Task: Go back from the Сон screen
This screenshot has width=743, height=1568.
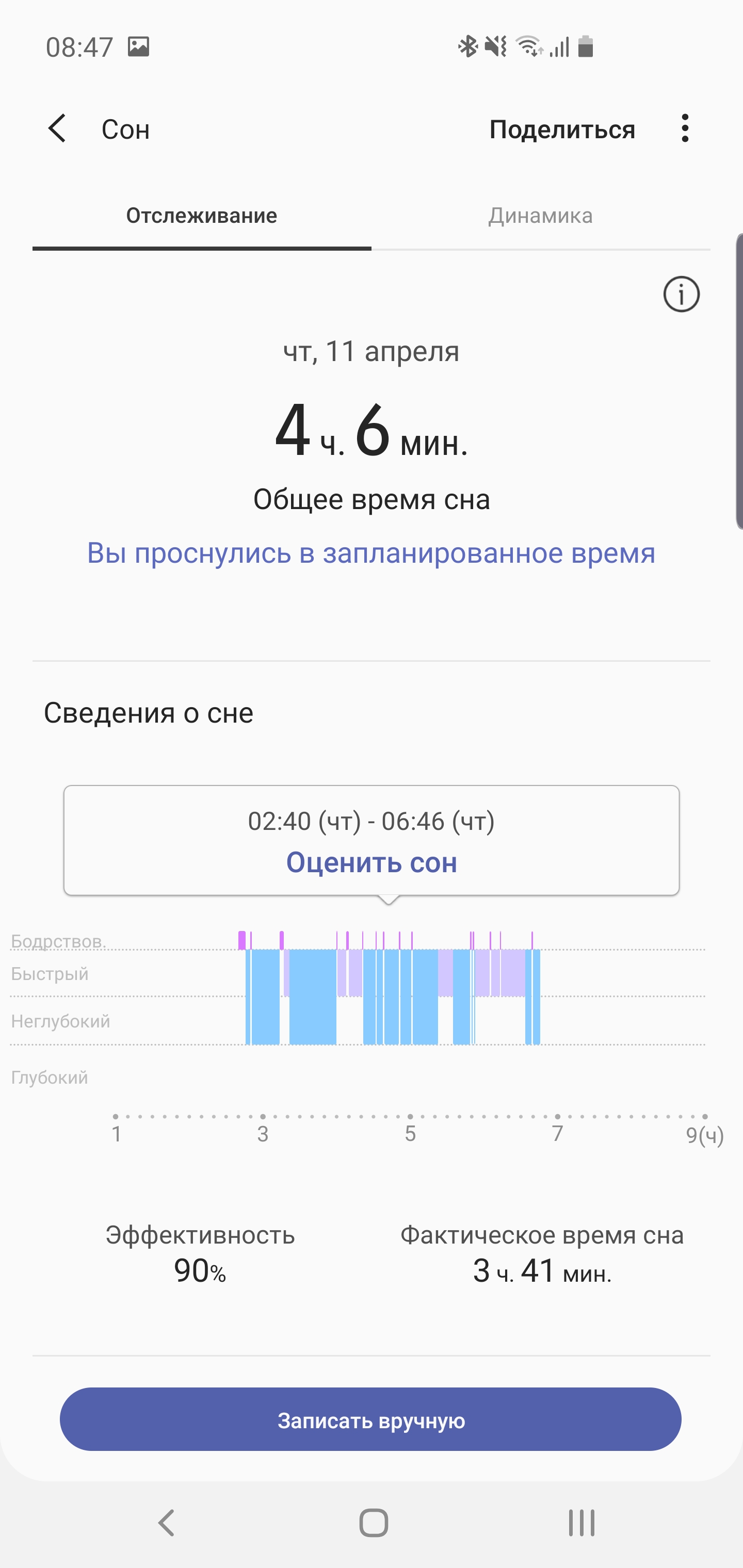Action: coord(57,128)
